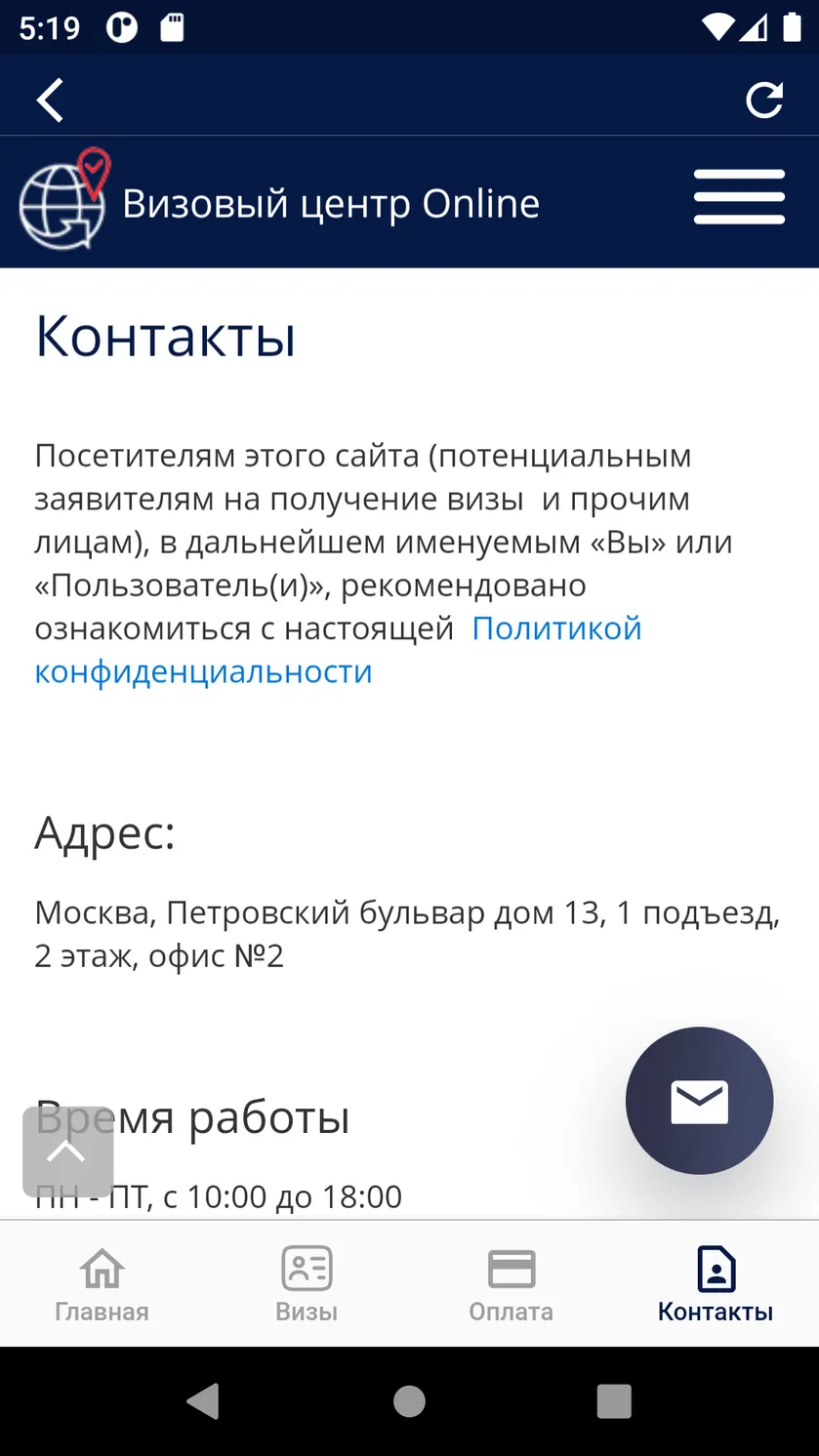The width and height of the screenshot is (819, 1456).
Task: Tap the Визовый центр Online header logo
Action: [x=64, y=199]
